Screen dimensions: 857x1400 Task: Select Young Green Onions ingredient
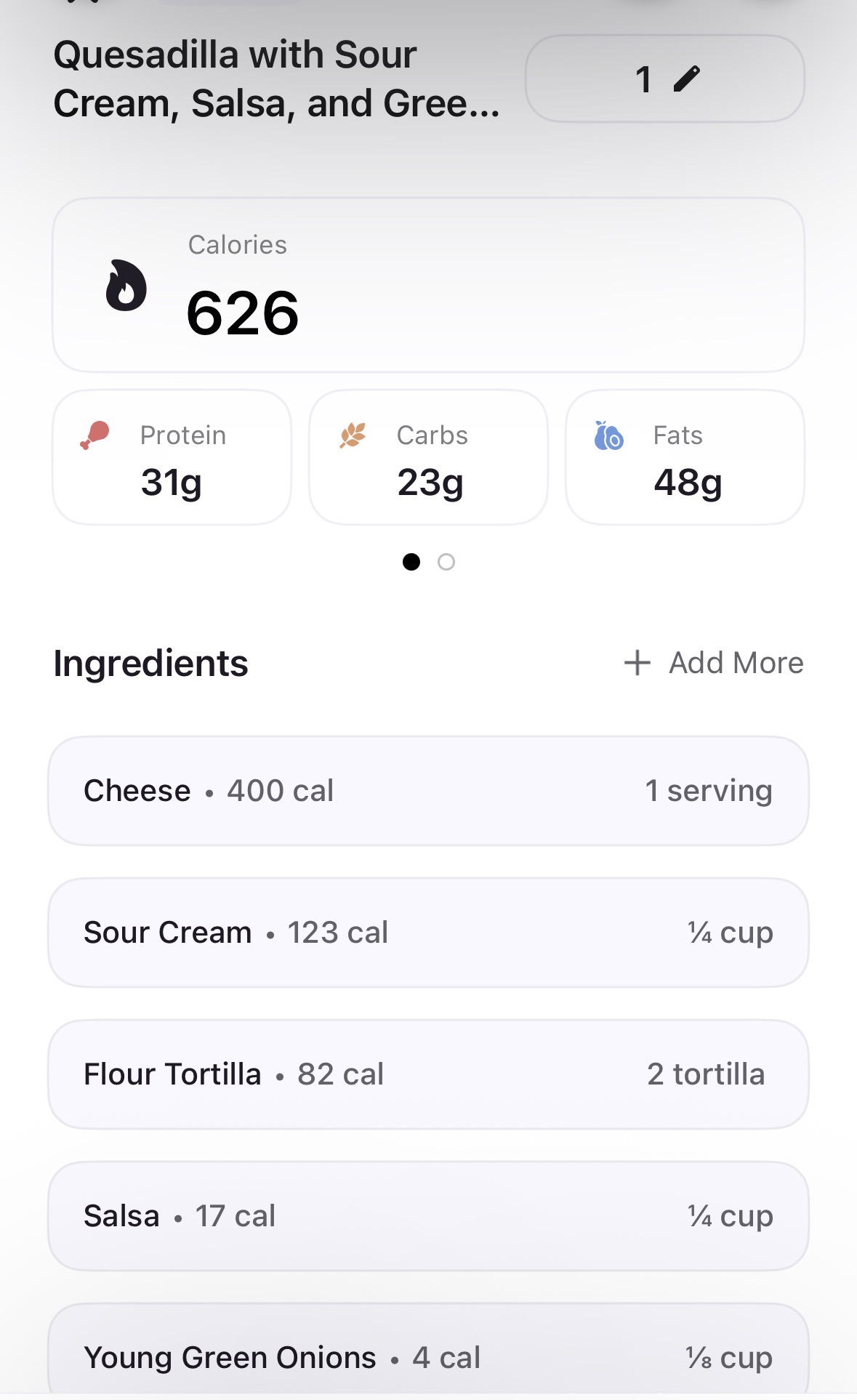tap(428, 1356)
